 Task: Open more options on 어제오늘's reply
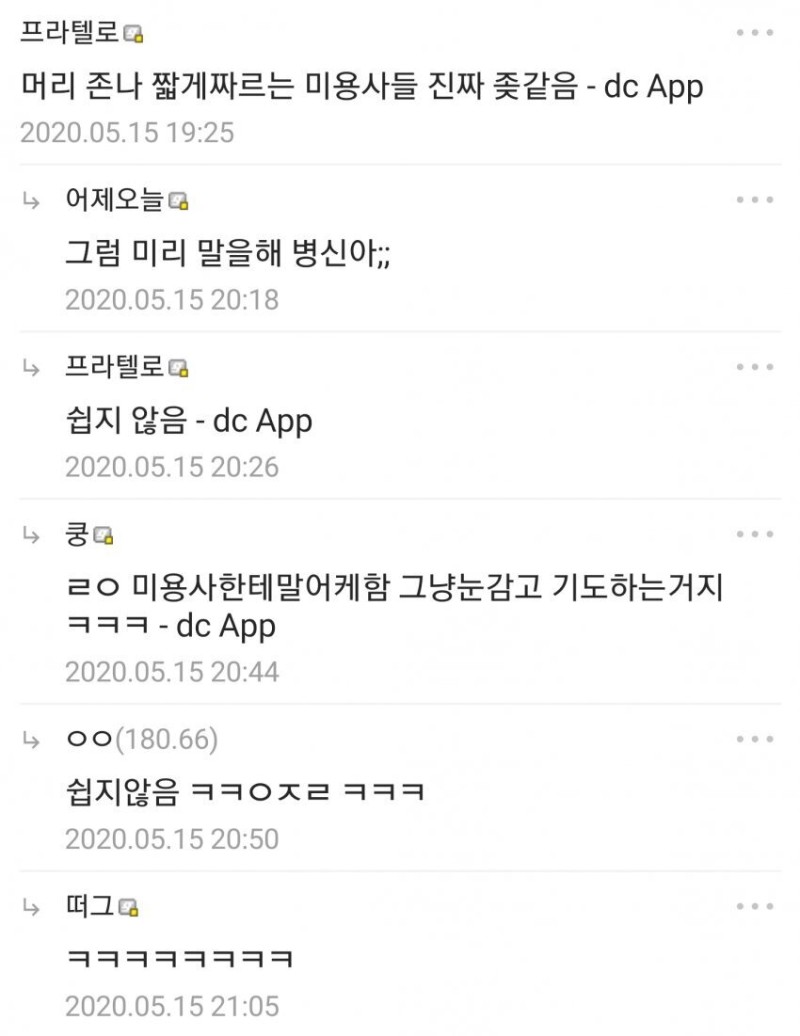click(x=754, y=200)
